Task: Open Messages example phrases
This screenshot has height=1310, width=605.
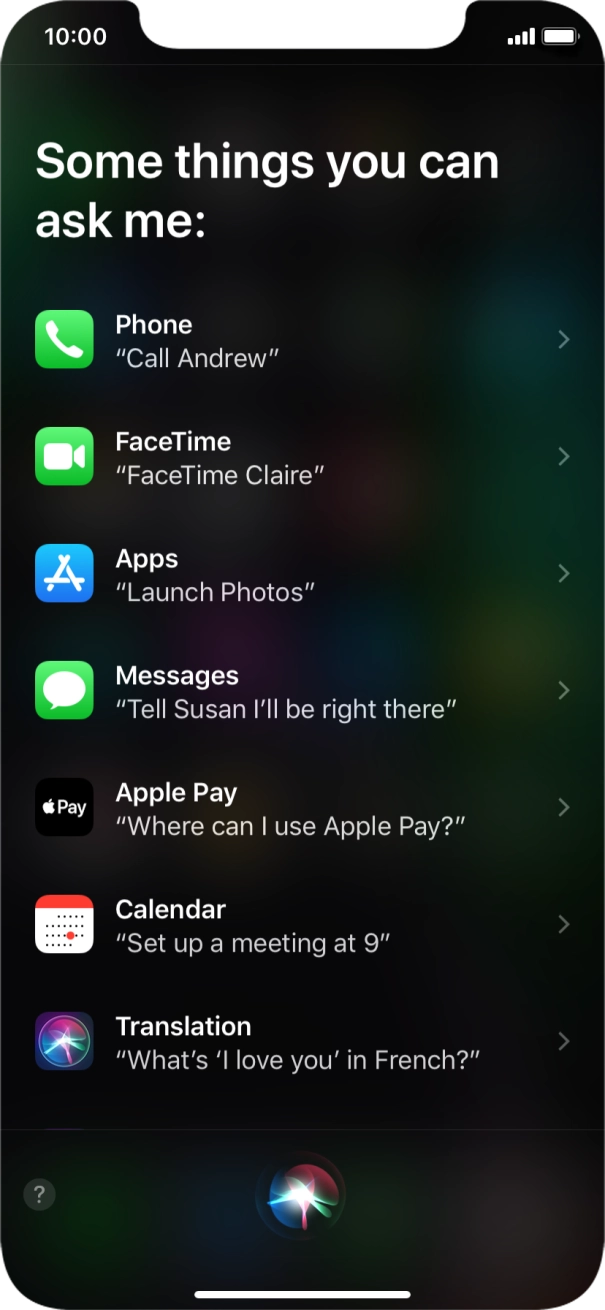Action: 300,691
